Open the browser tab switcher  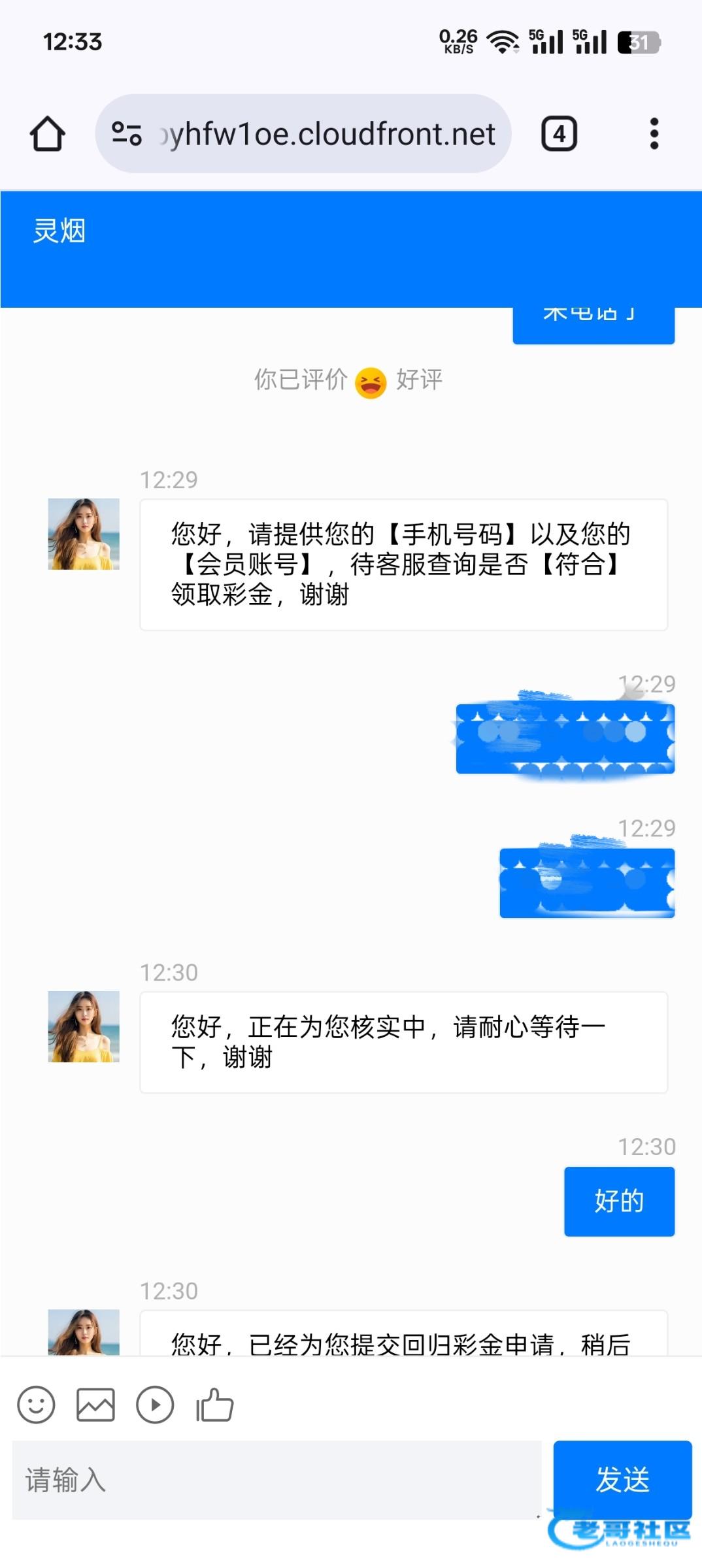click(x=559, y=134)
